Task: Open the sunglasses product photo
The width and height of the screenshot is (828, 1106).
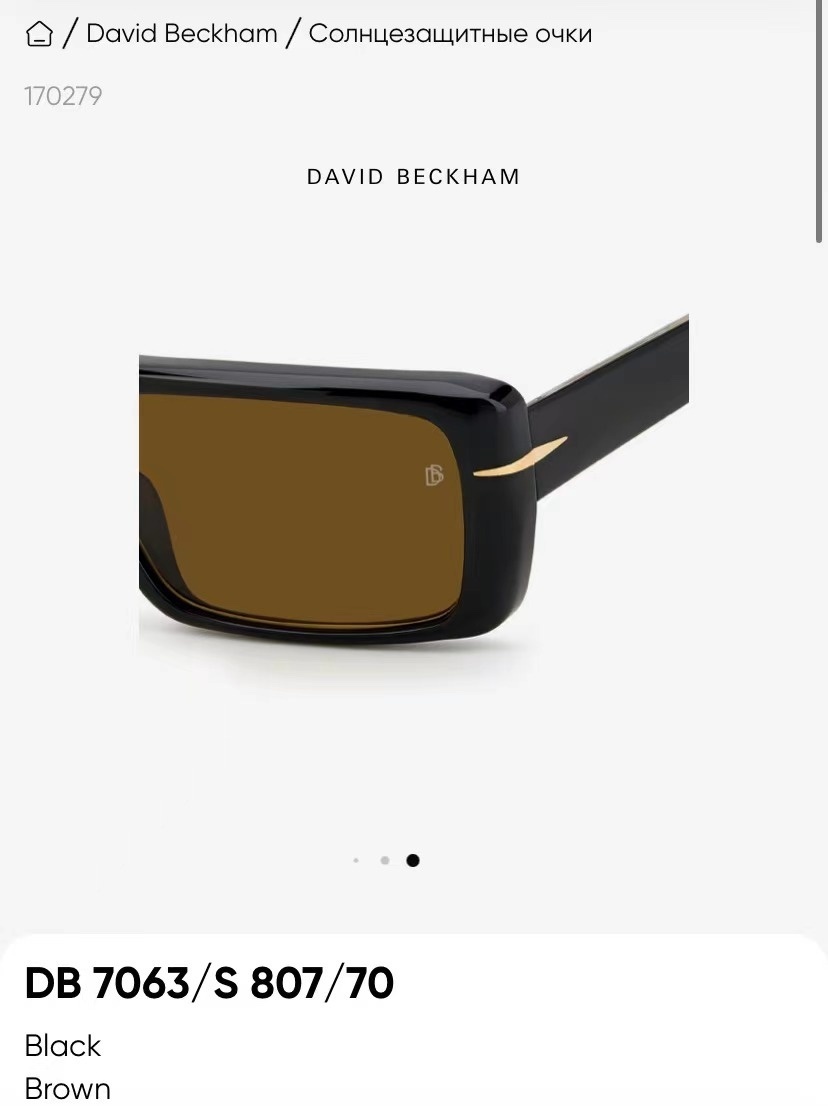Action: [413, 490]
